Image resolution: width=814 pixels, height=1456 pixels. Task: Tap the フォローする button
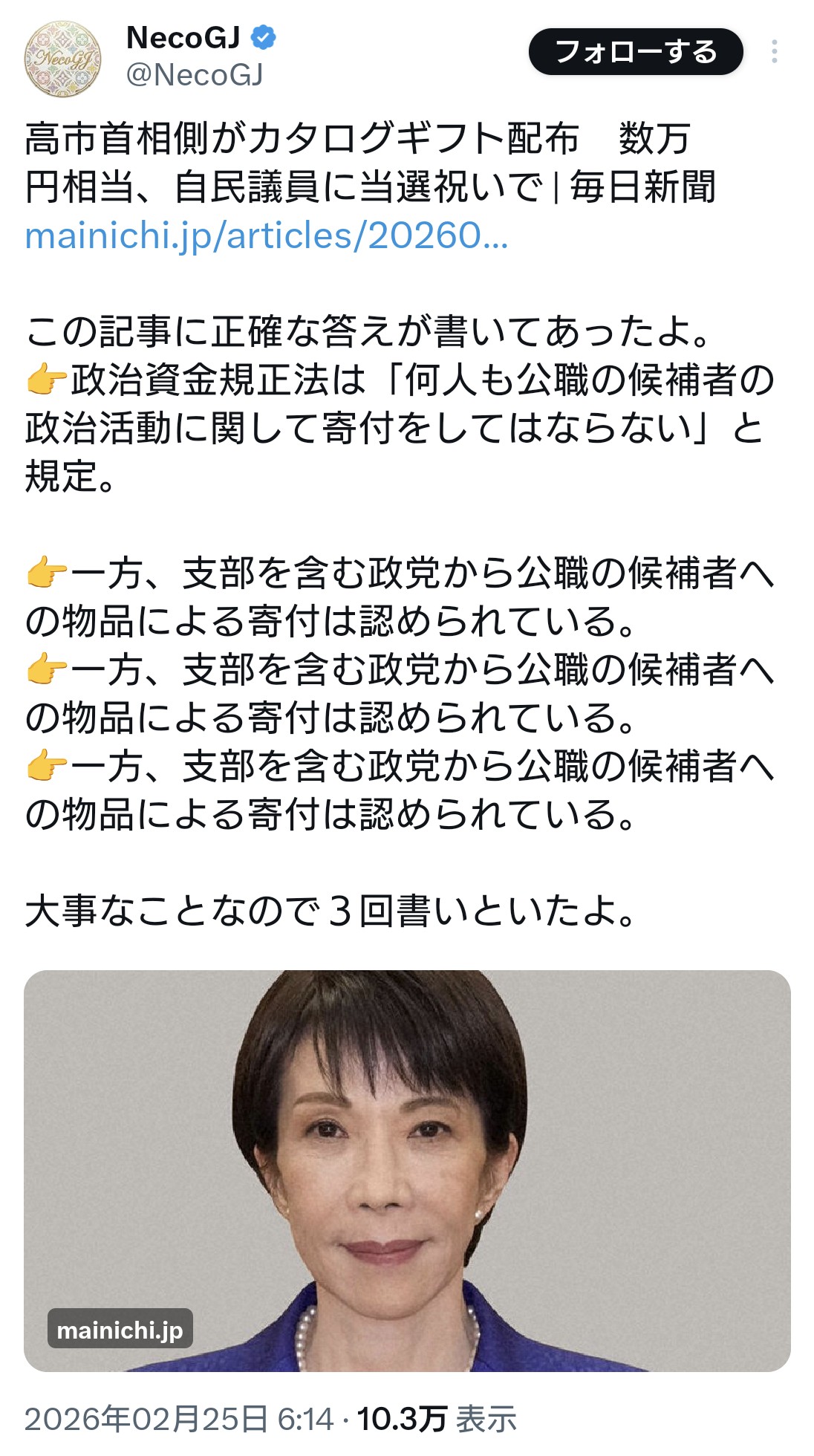click(x=636, y=52)
